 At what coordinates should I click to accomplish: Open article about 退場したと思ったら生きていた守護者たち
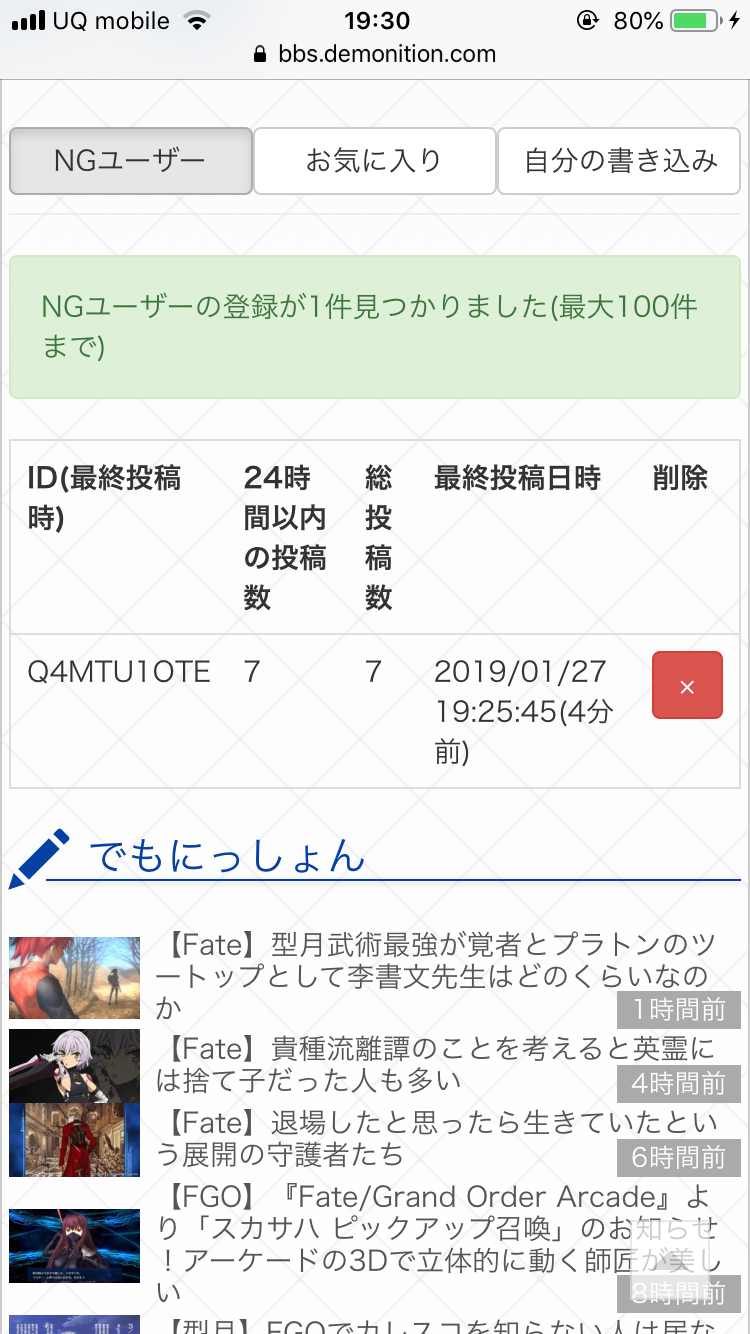(435, 1138)
